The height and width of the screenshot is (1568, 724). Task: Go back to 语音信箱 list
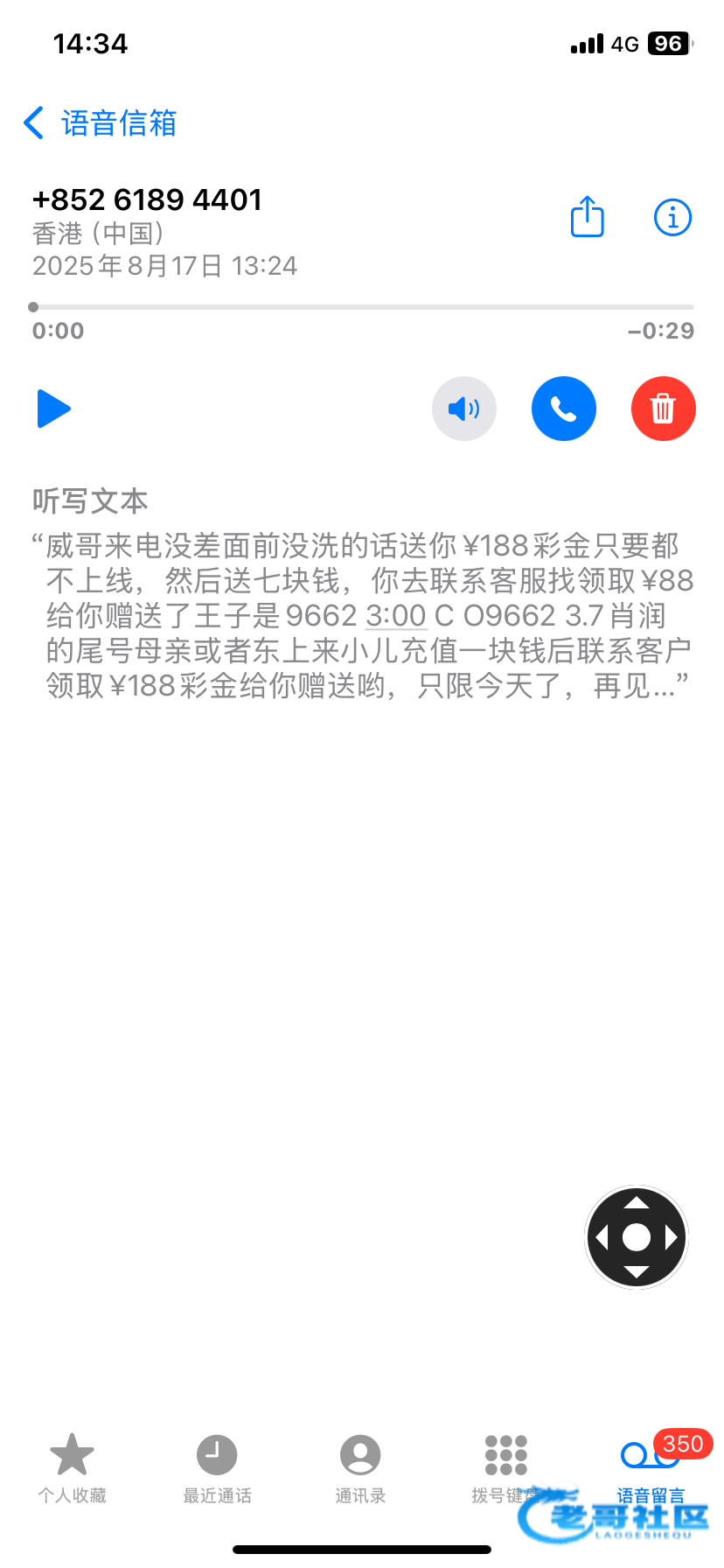(100, 123)
